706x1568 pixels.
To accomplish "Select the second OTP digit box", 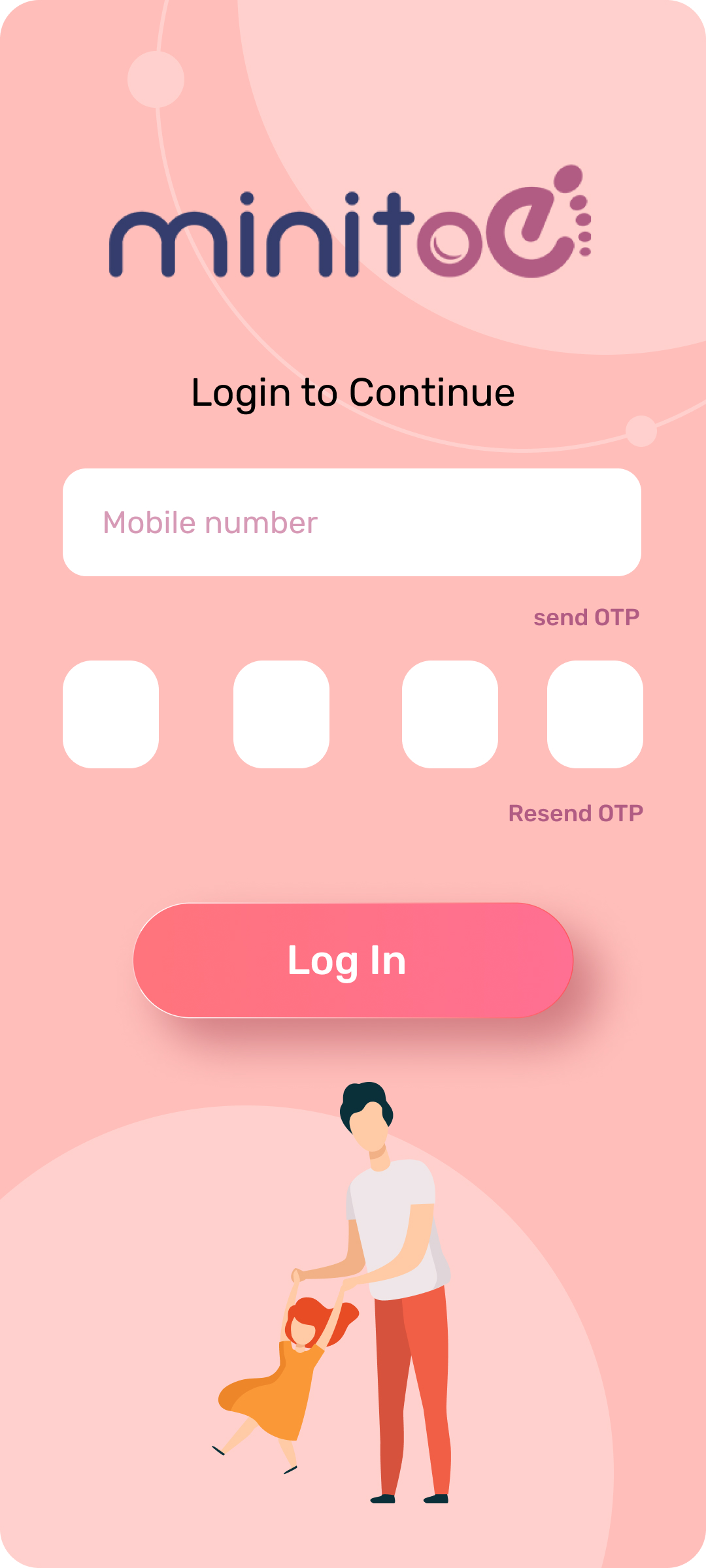I will coord(281,714).
